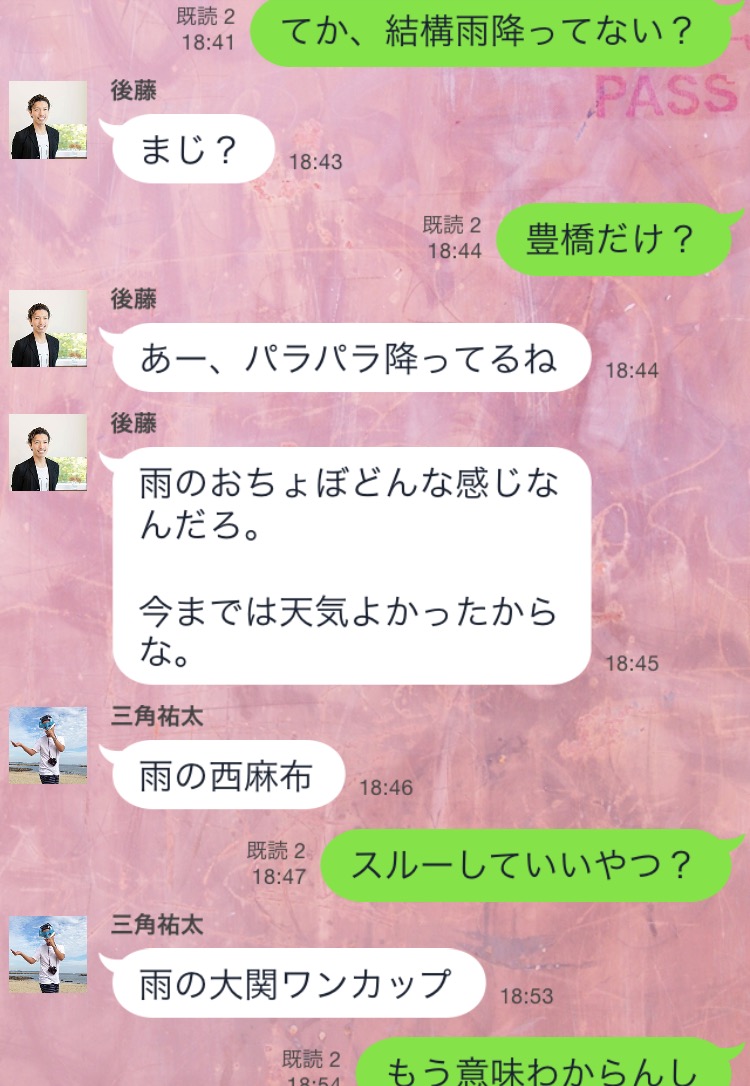This screenshot has width=750, height=1086.
Task: Tap 後藤's profile photo next to パラパラ降ってるね
Action: tap(48, 328)
